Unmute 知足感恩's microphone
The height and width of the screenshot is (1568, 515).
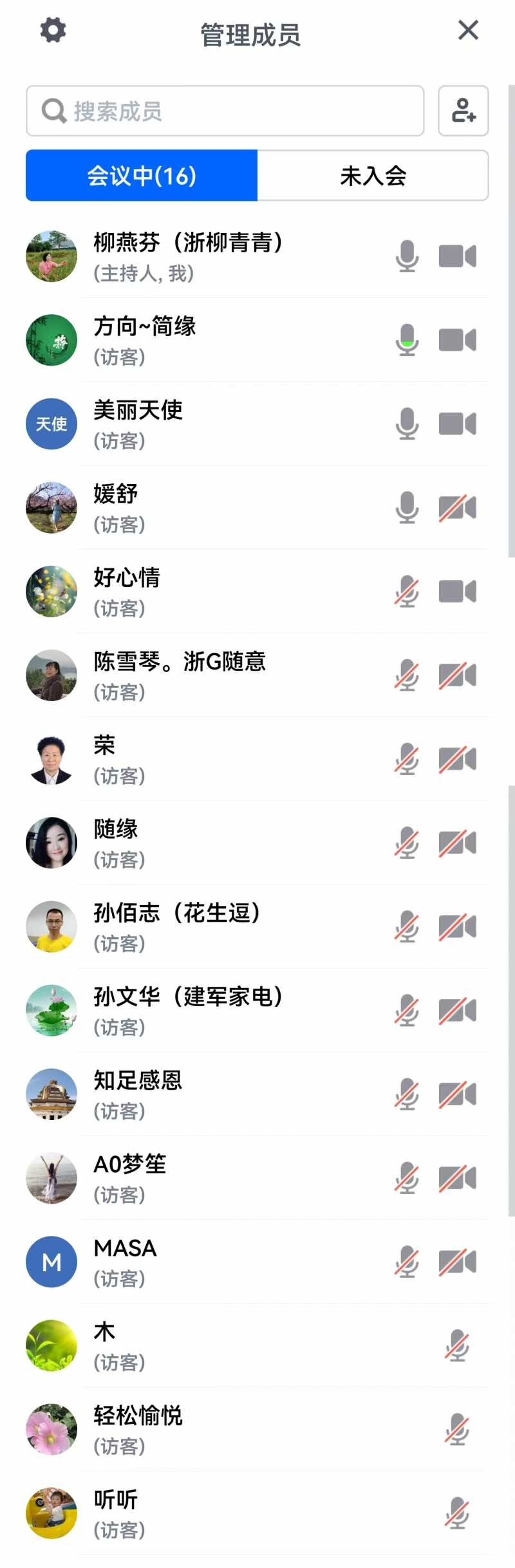click(407, 1094)
